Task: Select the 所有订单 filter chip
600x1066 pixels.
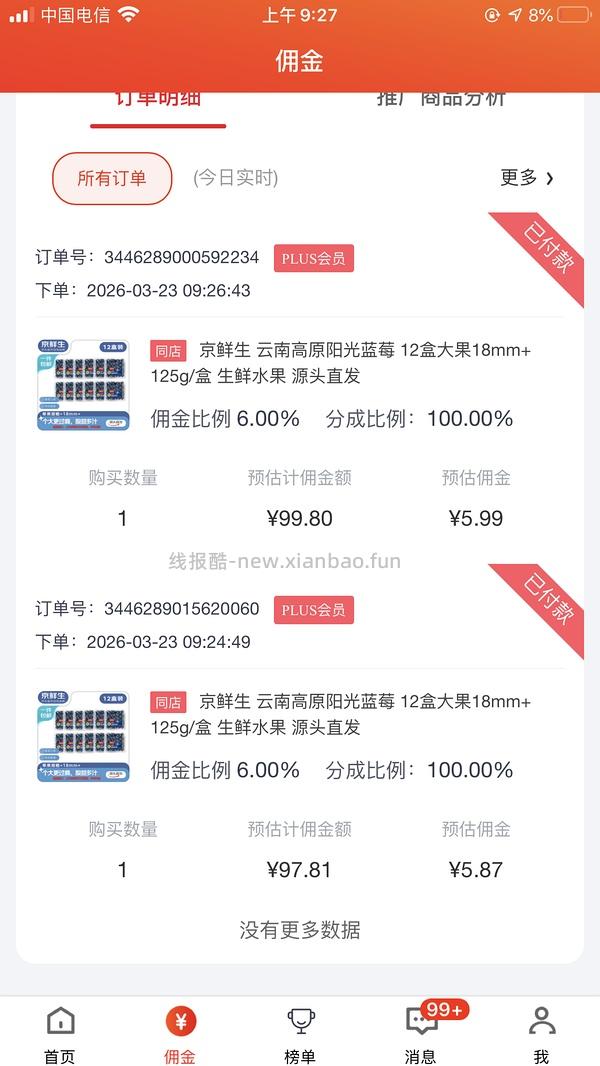Action: tap(112, 178)
